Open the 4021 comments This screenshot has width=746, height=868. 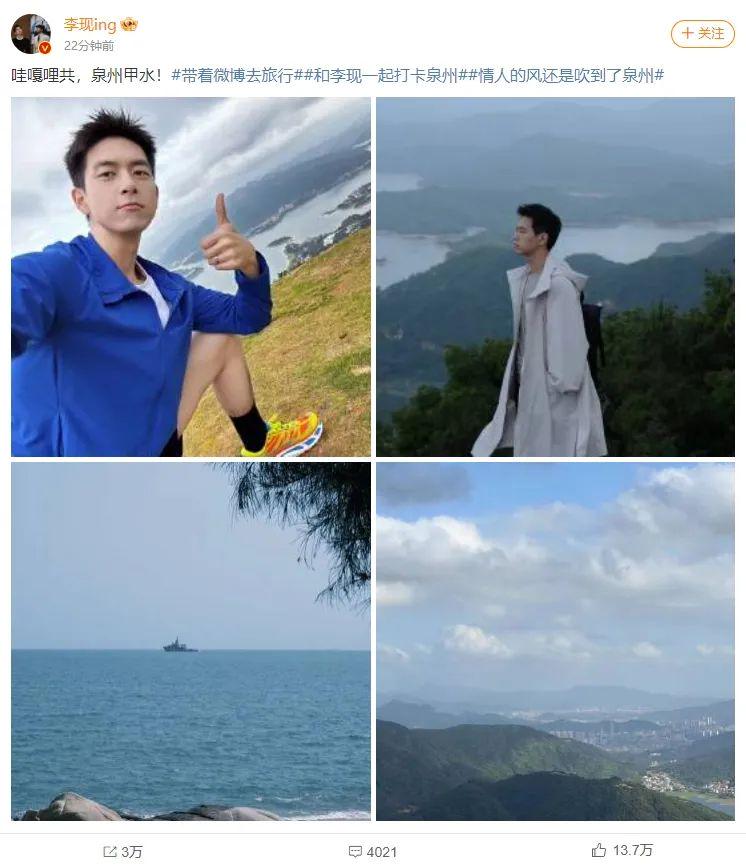(372, 851)
